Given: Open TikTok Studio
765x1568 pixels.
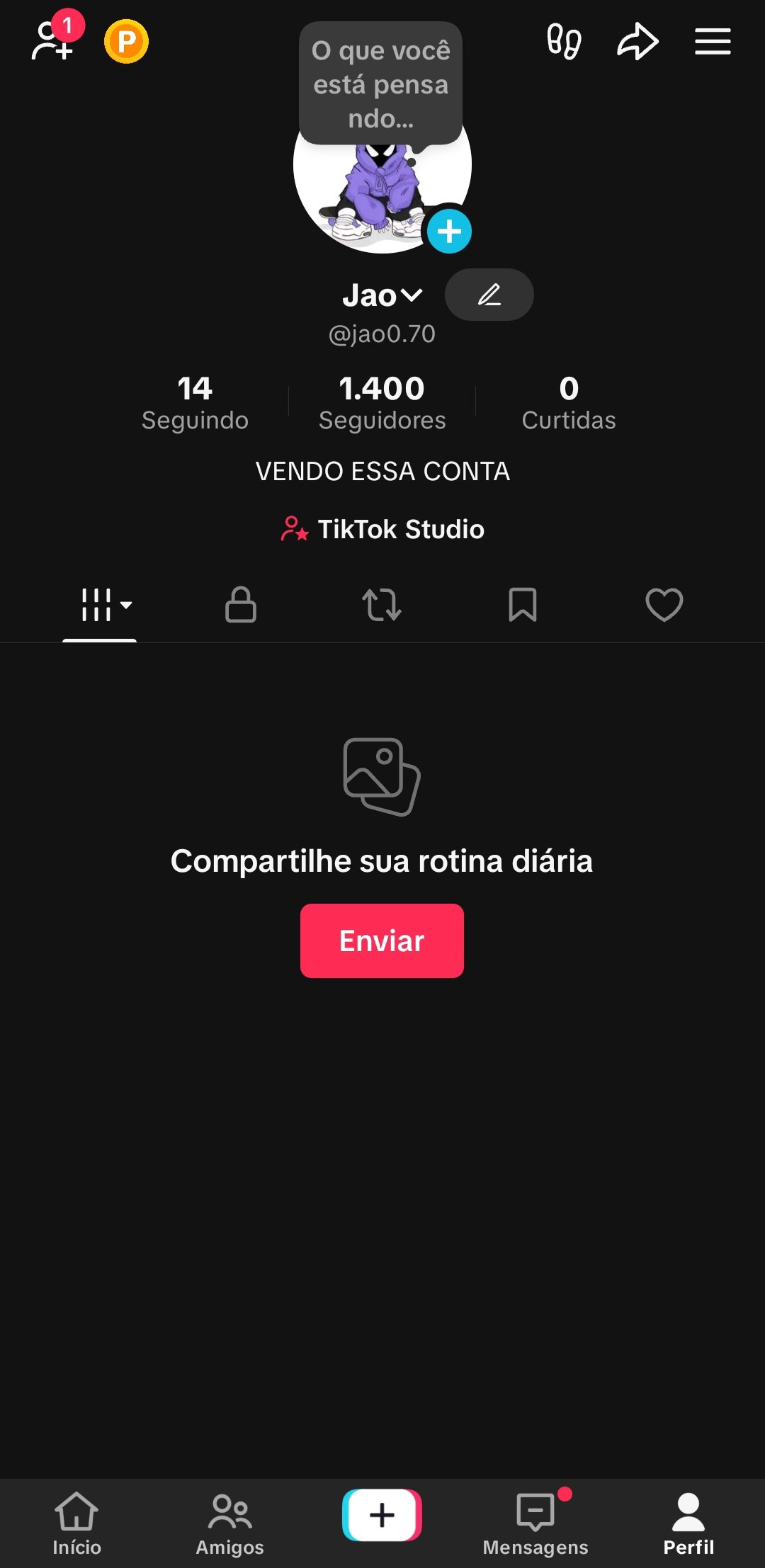Looking at the screenshot, I should pyautogui.click(x=382, y=529).
